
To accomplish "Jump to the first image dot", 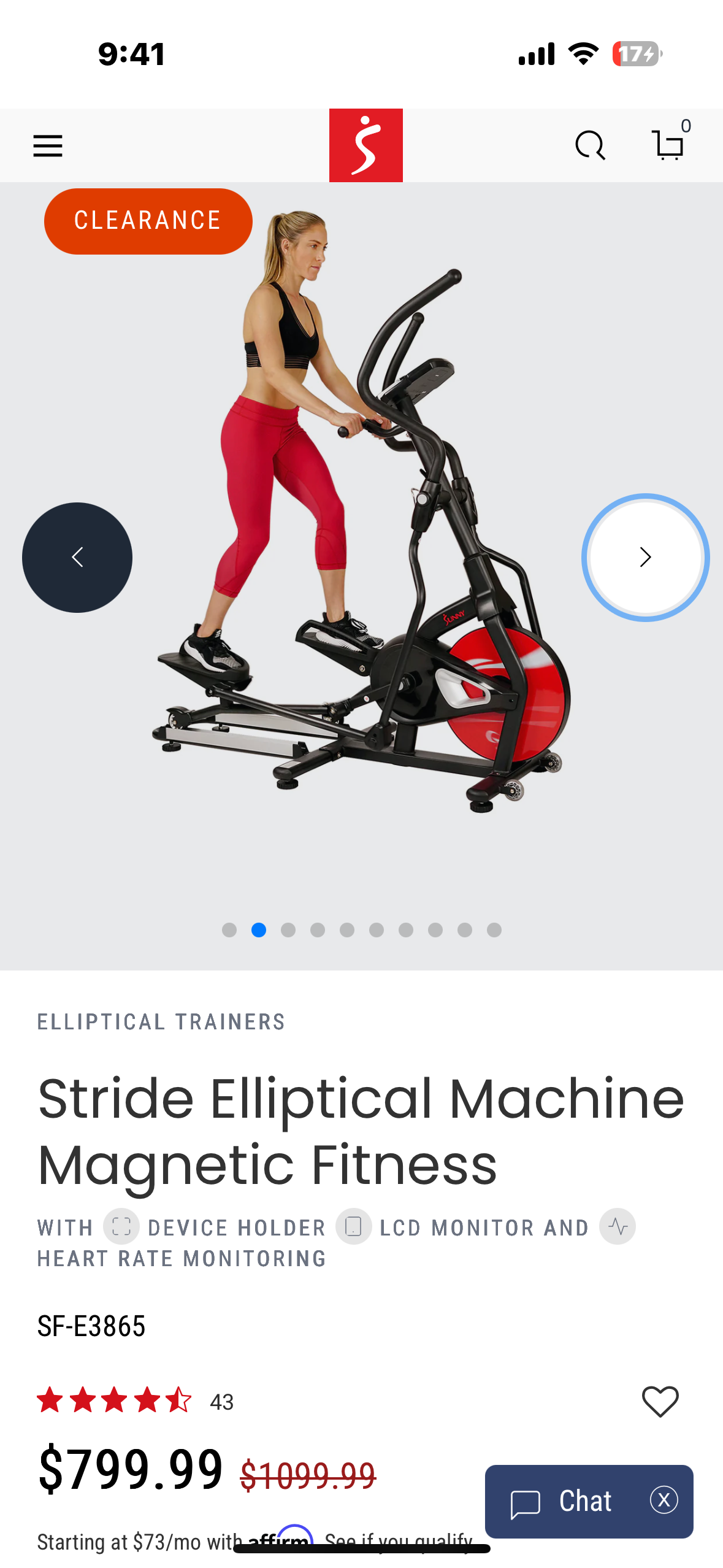I will coord(229,930).
